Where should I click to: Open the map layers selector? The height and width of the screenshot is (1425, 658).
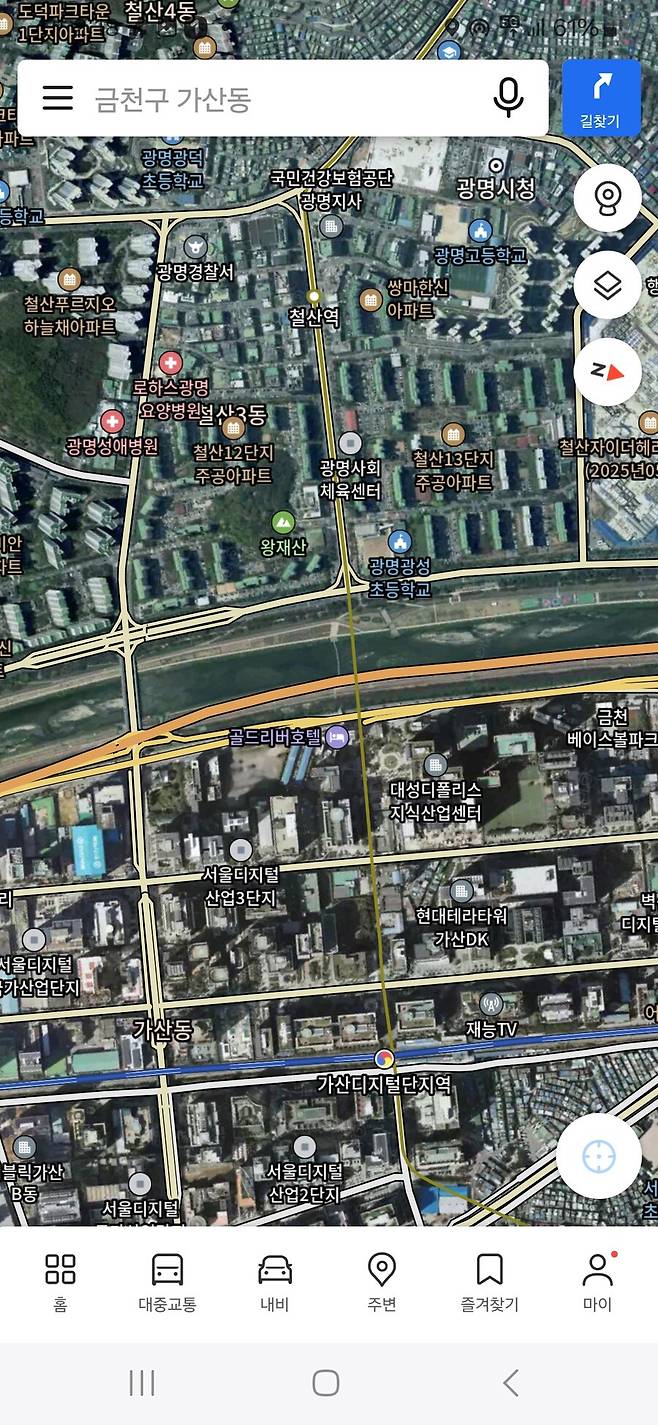coord(607,286)
